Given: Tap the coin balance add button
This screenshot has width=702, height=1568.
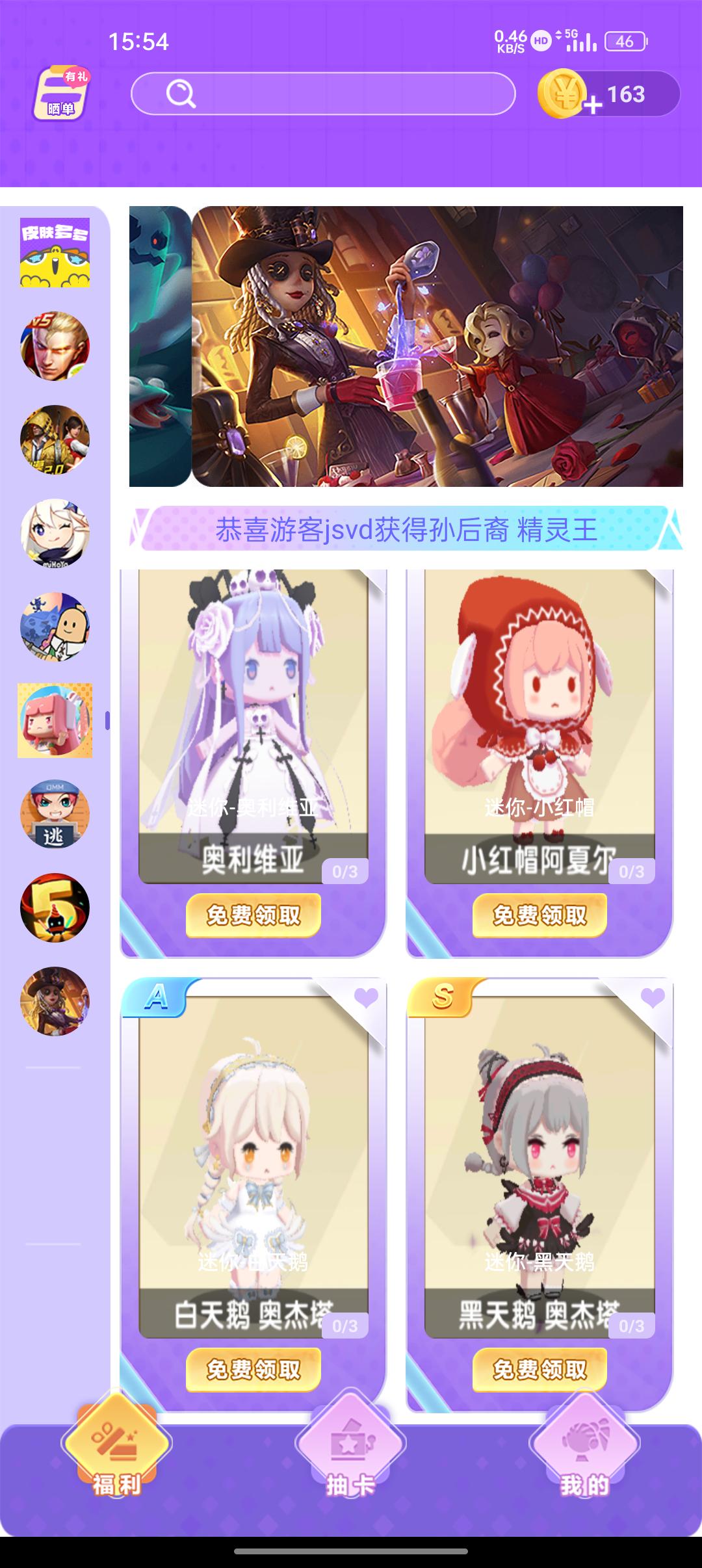Looking at the screenshot, I should click(593, 103).
